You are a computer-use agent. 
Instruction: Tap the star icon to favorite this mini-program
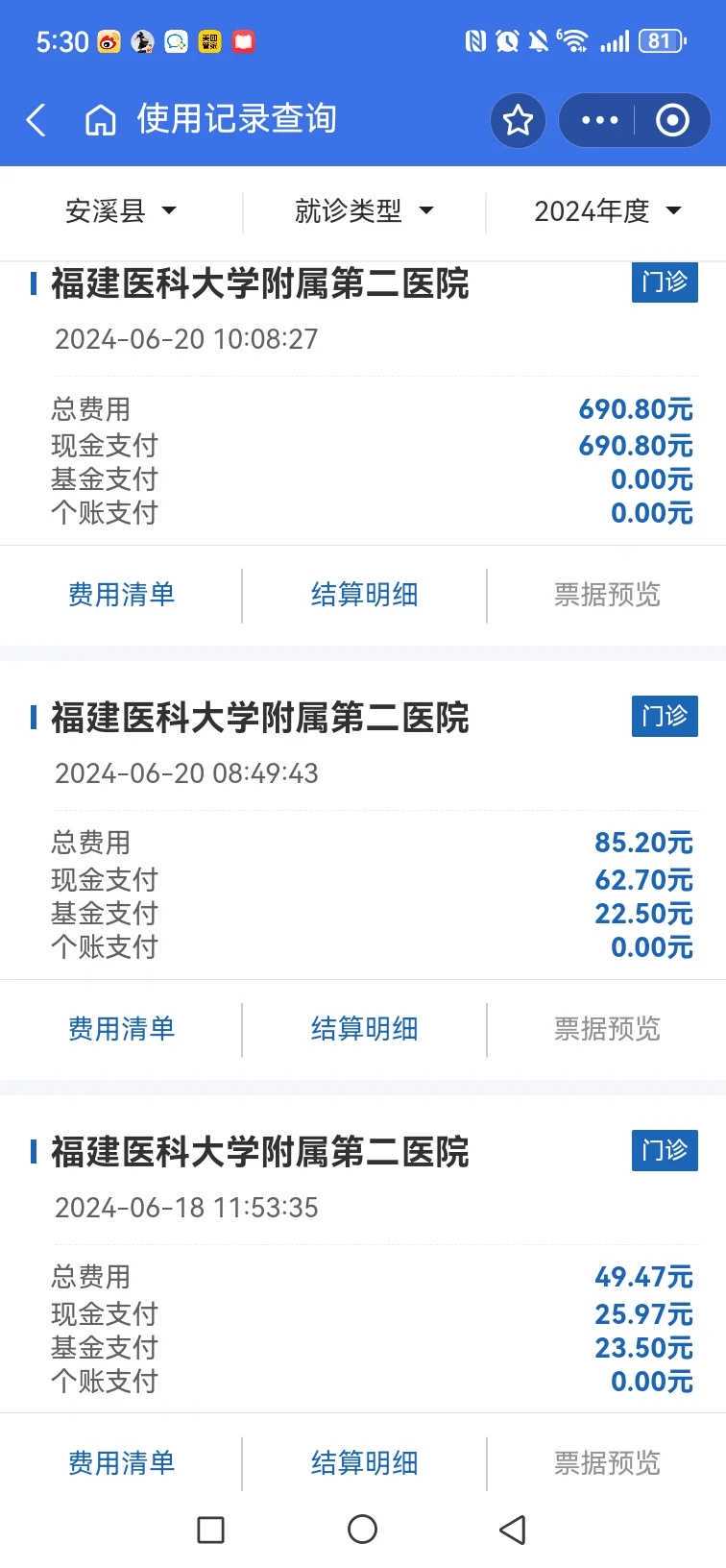[x=518, y=119]
